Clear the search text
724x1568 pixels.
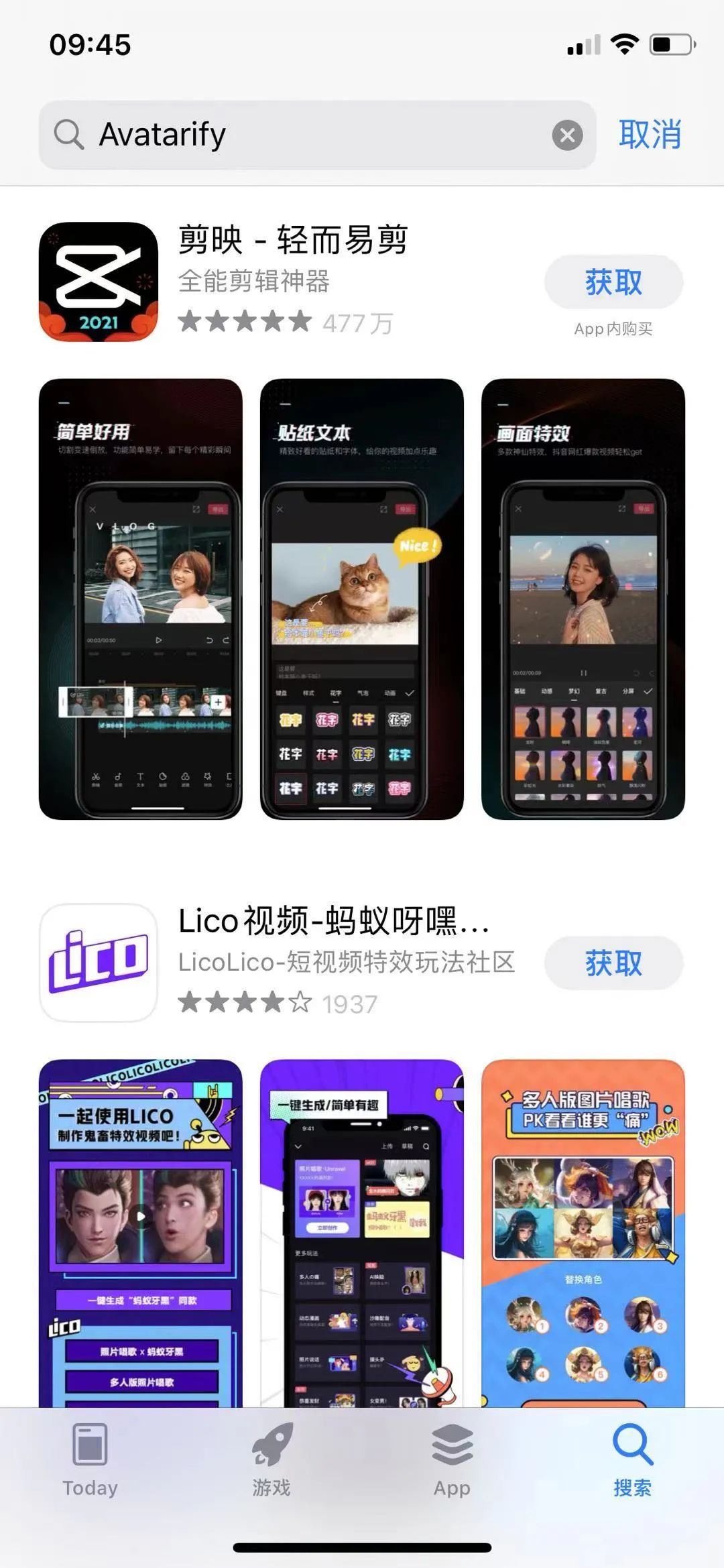pyautogui.click(x=567, y=135)
